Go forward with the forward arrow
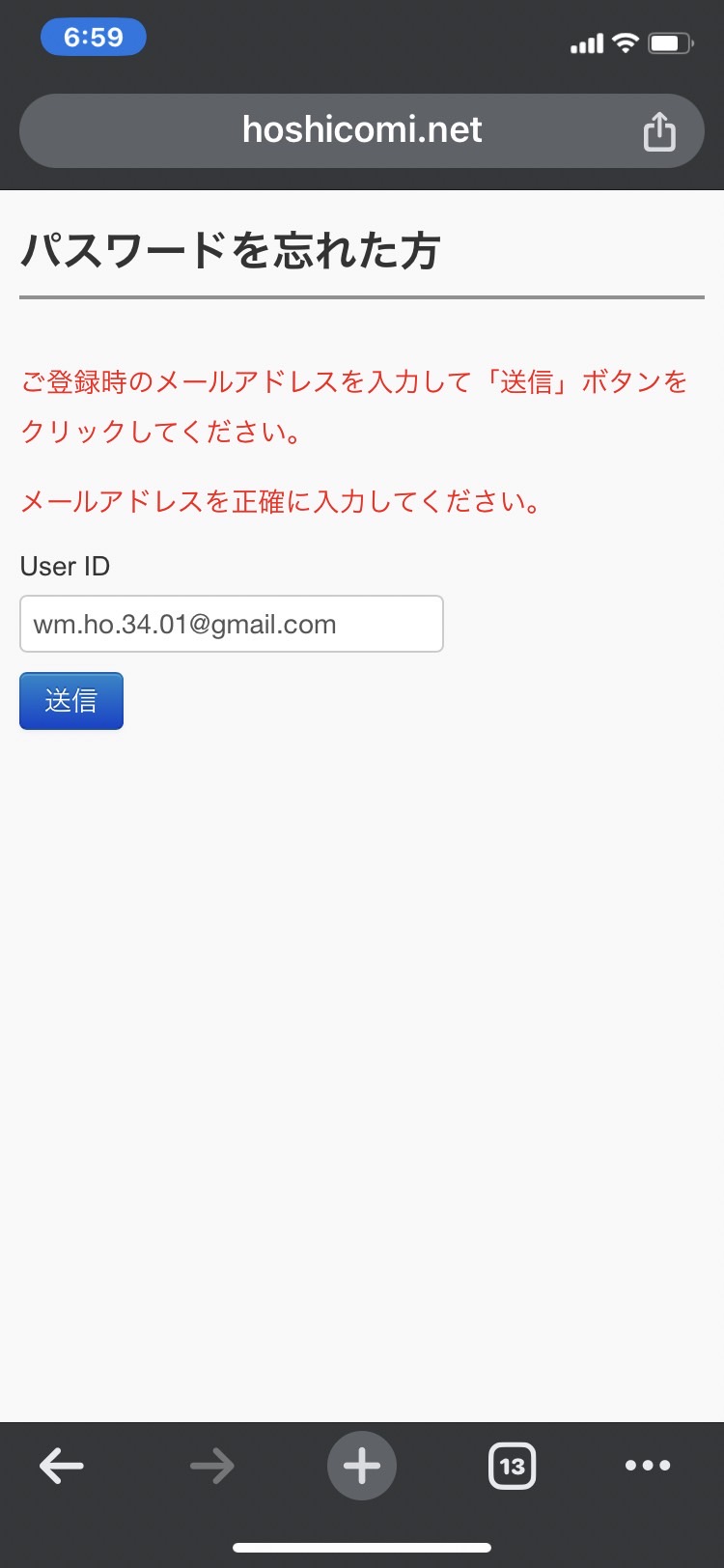This screenshot has width=724, height=1568. tap(211, 1466)
